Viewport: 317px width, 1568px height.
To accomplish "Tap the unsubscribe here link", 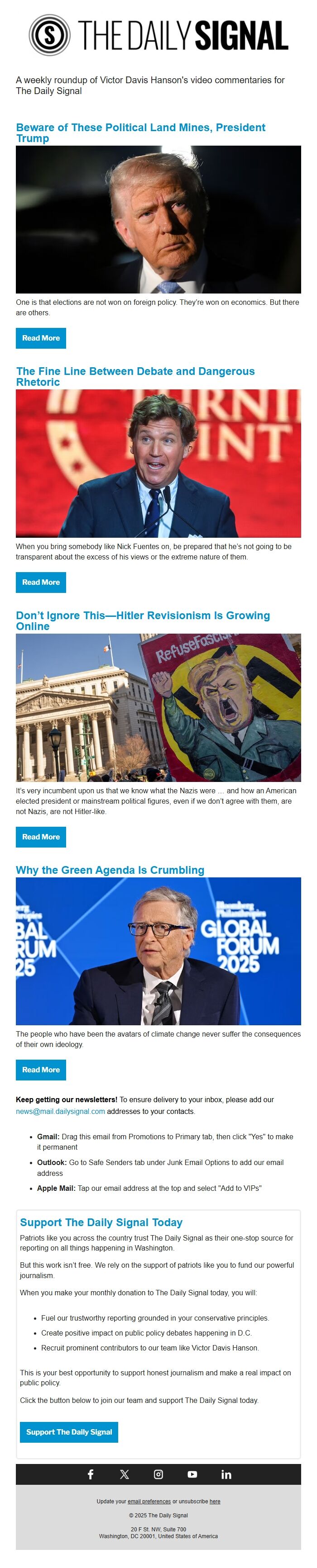I will (x=215, y=1501).
